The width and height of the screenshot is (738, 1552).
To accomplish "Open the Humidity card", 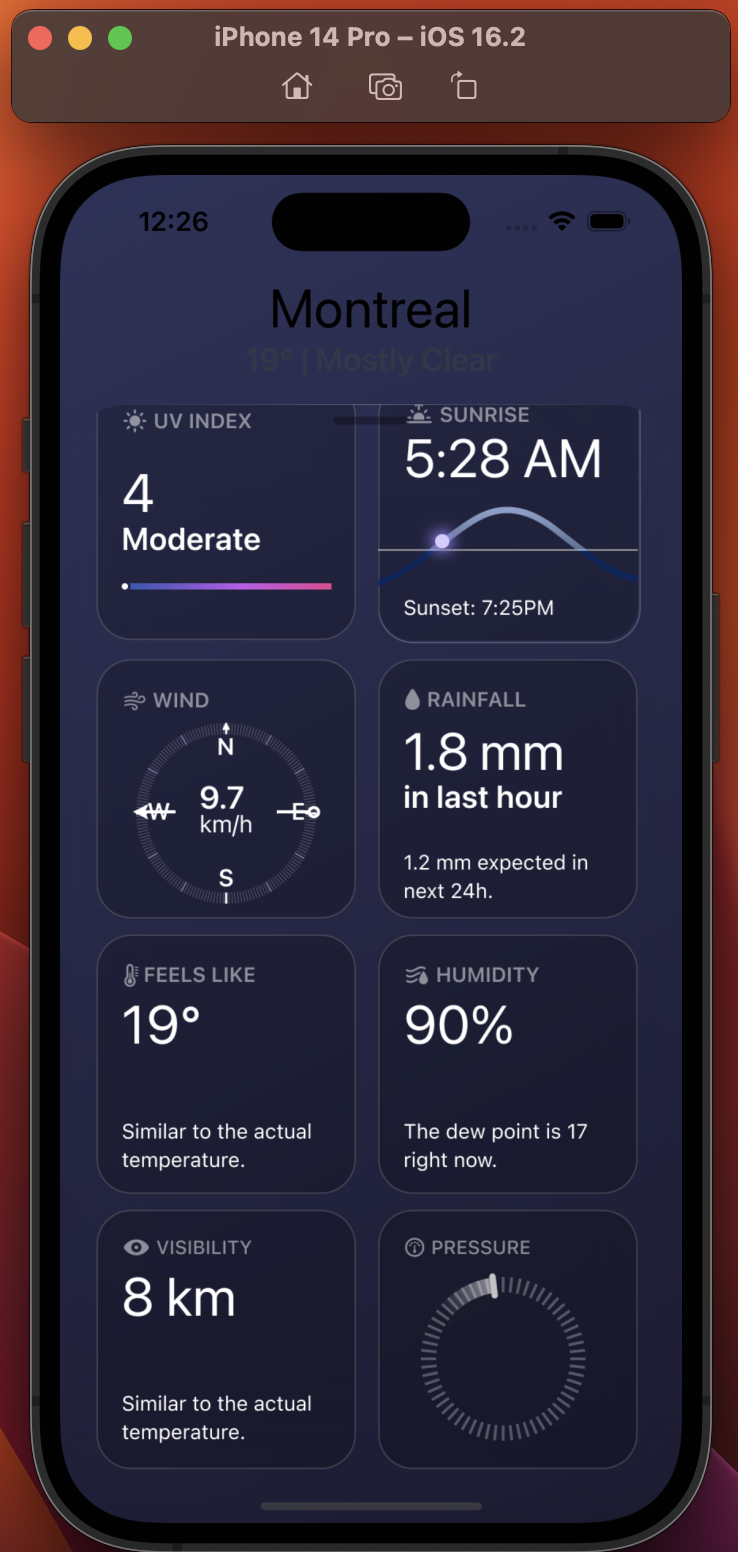I will tap(508, 1064).
